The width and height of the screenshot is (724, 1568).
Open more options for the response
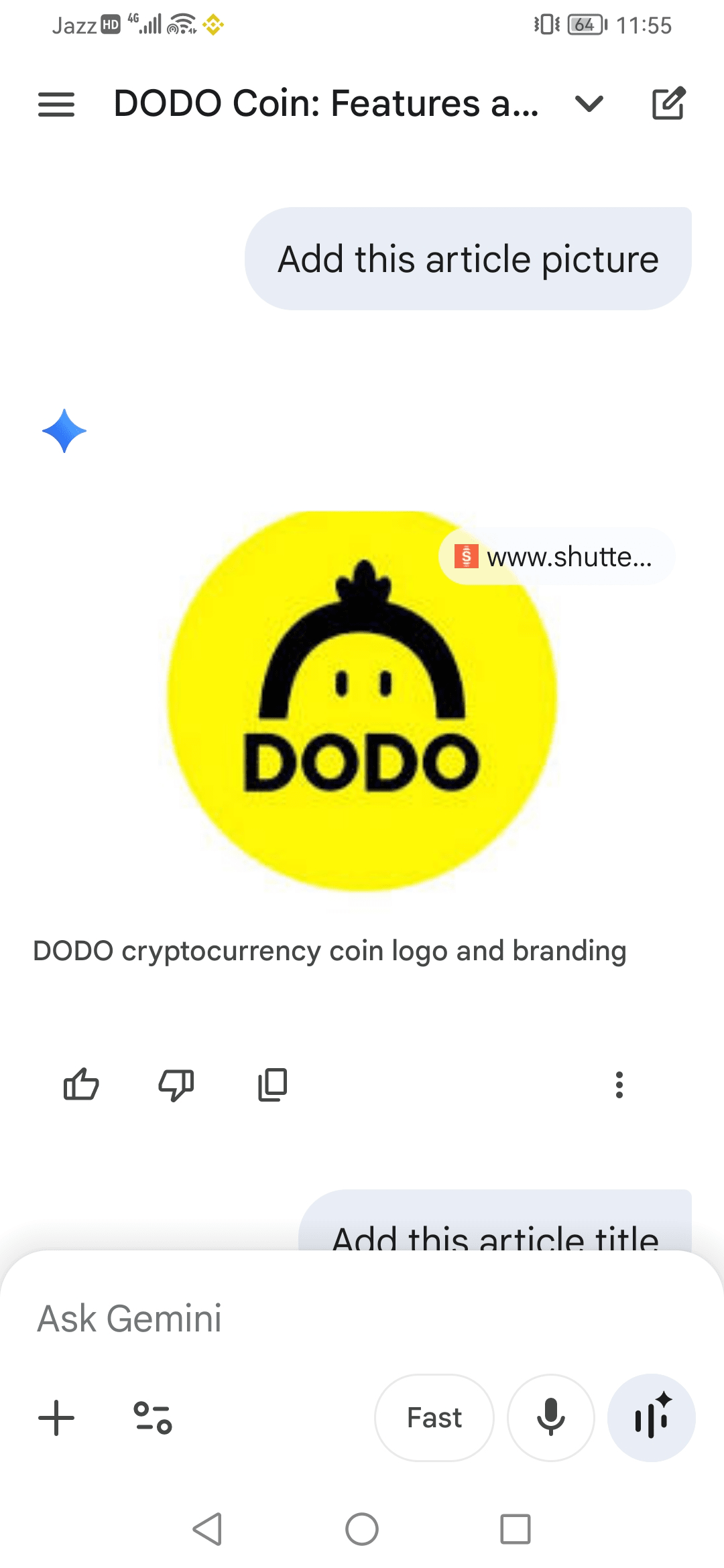[x=619, y=1084]
